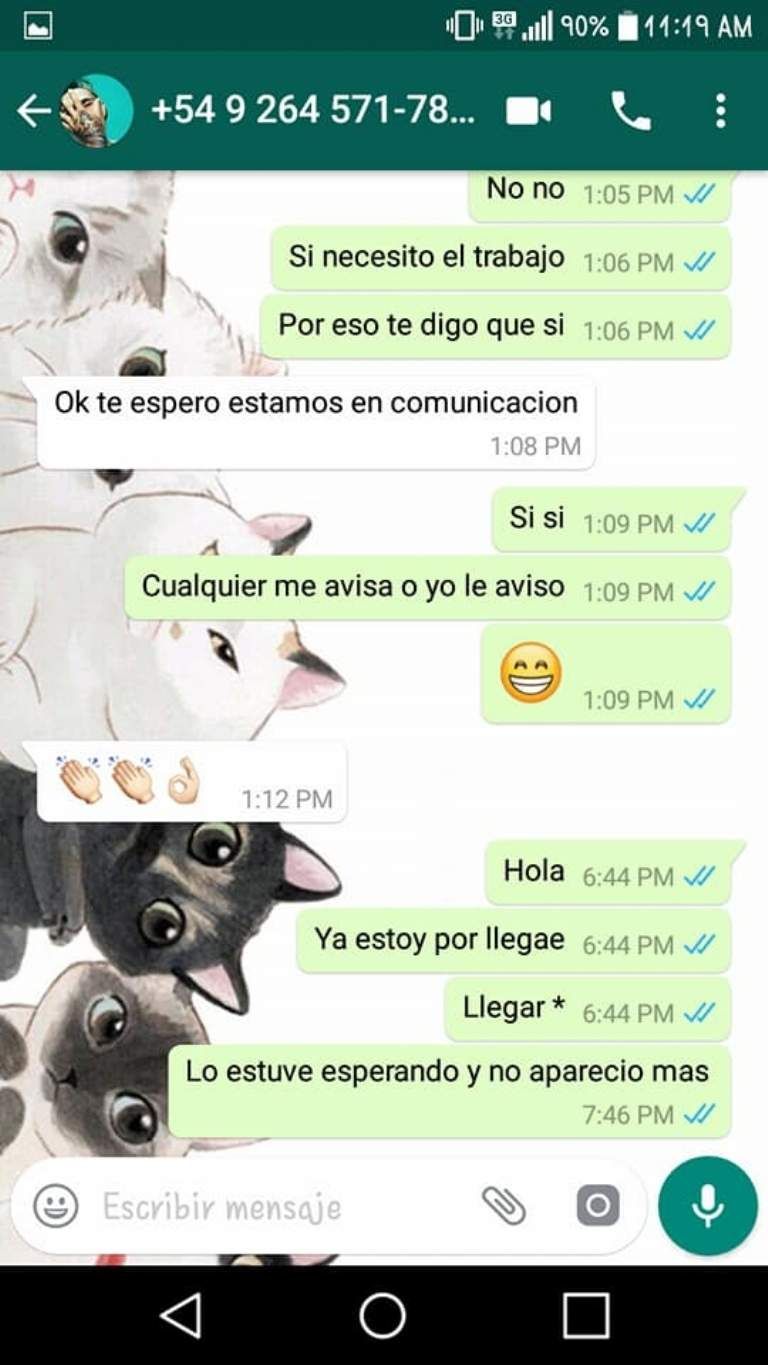
Task: Go back to the chat list
Action: pyautogui.click(x=33, y=111)
